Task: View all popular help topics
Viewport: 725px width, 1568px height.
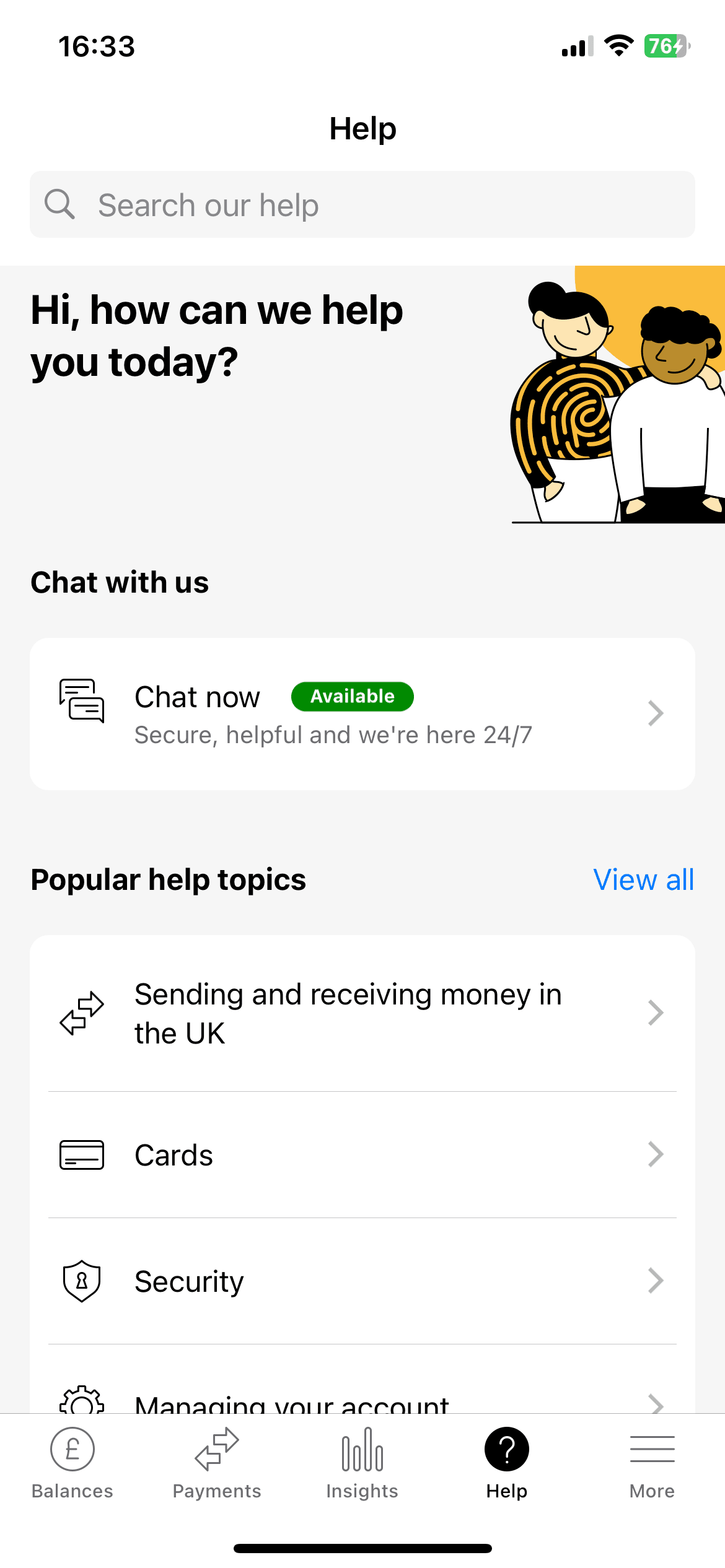Action: 643,879
